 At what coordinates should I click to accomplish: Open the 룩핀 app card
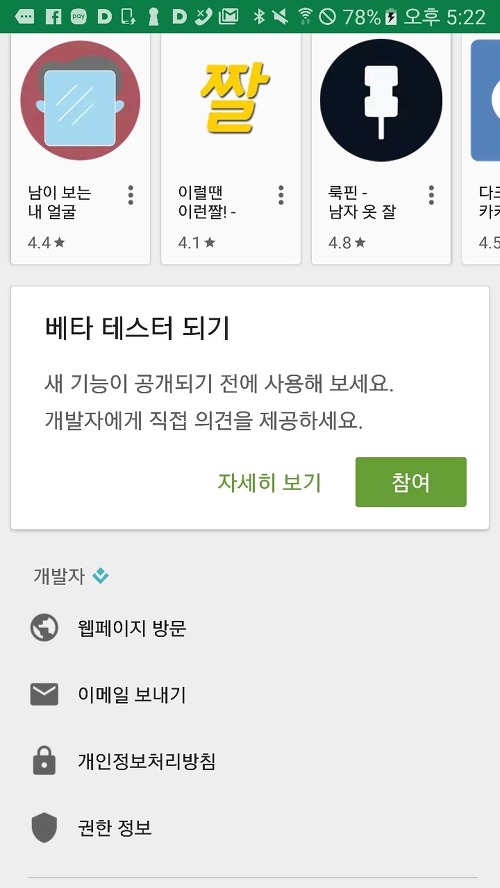(381, 148)
